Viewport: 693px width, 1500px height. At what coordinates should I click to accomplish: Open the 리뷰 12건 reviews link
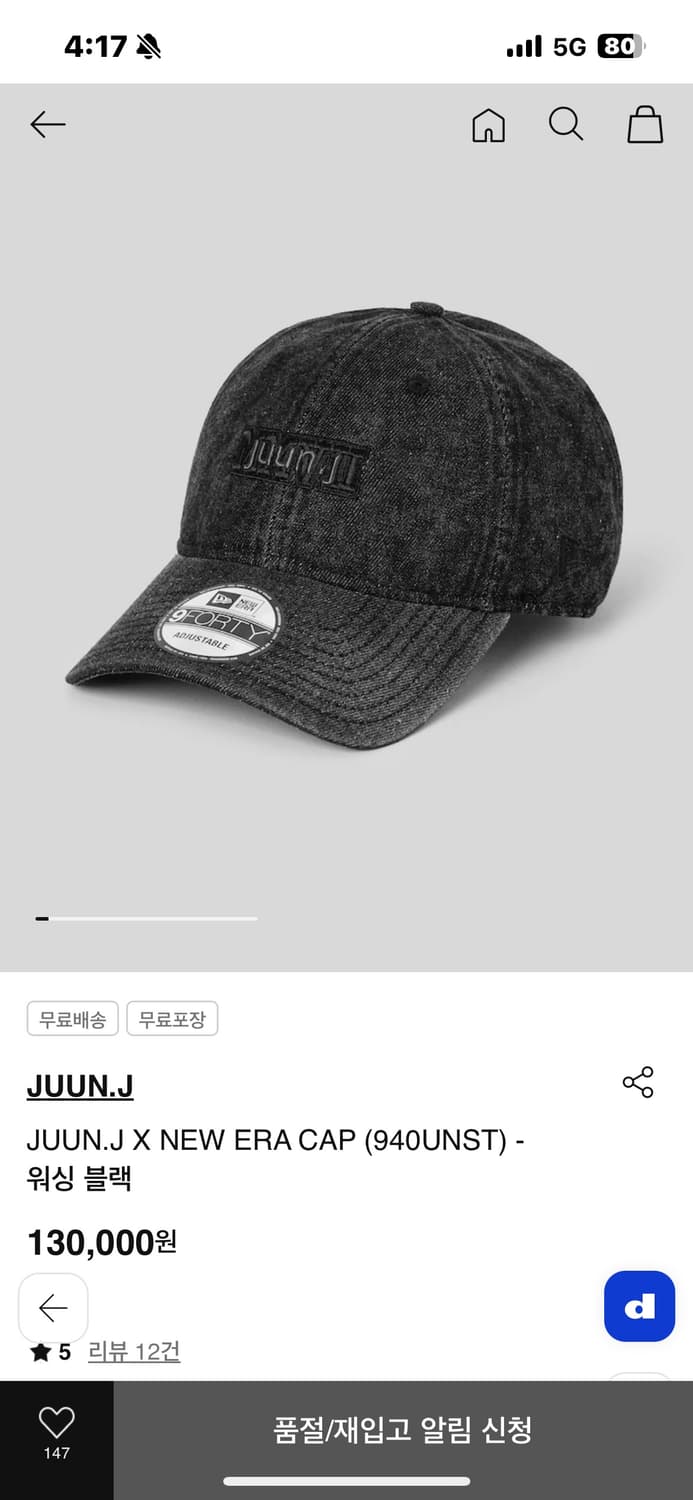134,1352
